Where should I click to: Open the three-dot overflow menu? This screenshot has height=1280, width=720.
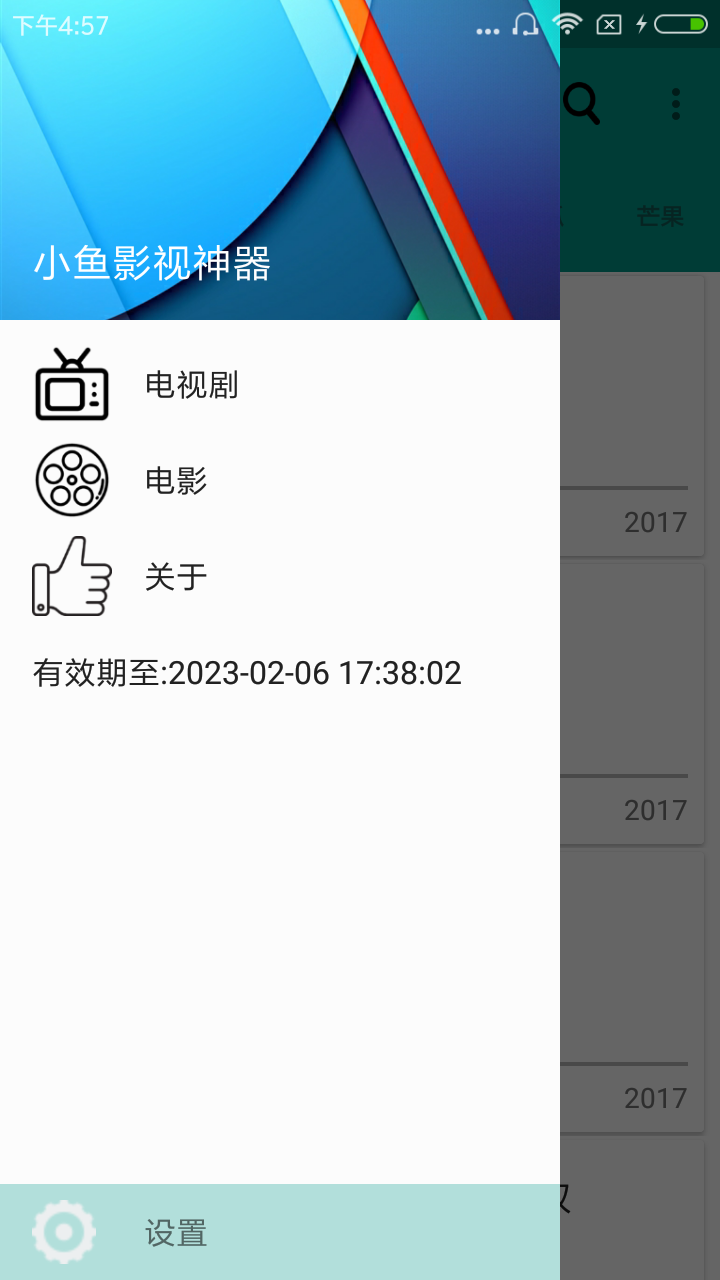[676, 103]
